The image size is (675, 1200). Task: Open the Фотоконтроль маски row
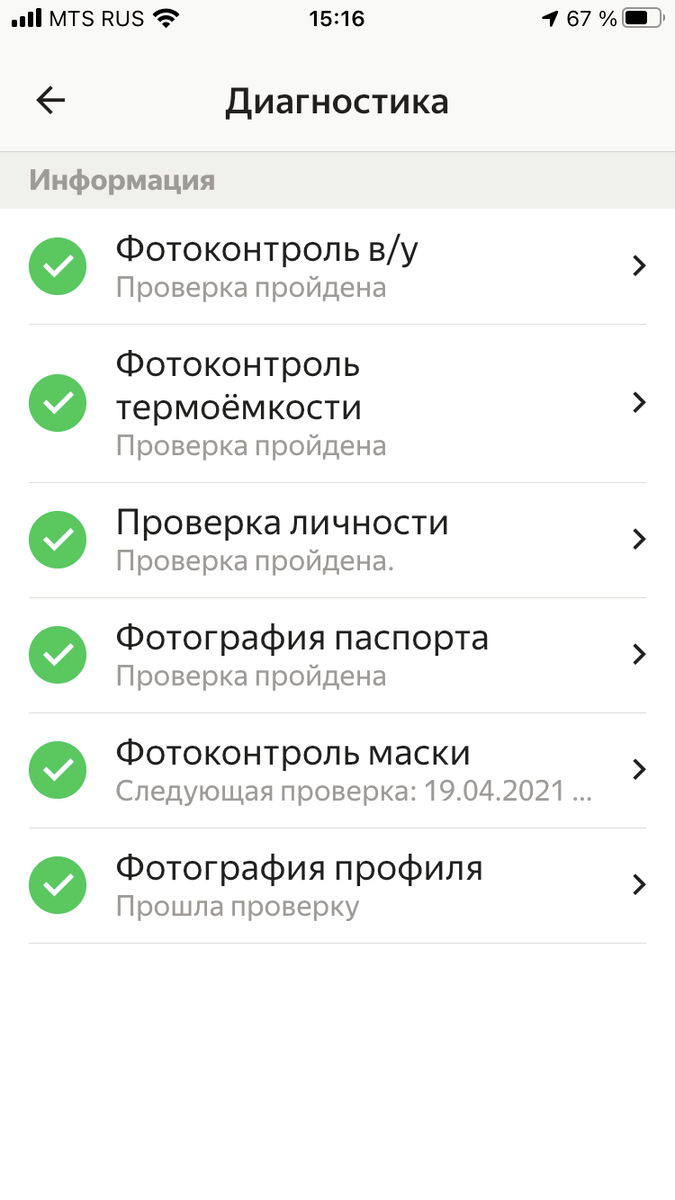[x=337, y=770]
